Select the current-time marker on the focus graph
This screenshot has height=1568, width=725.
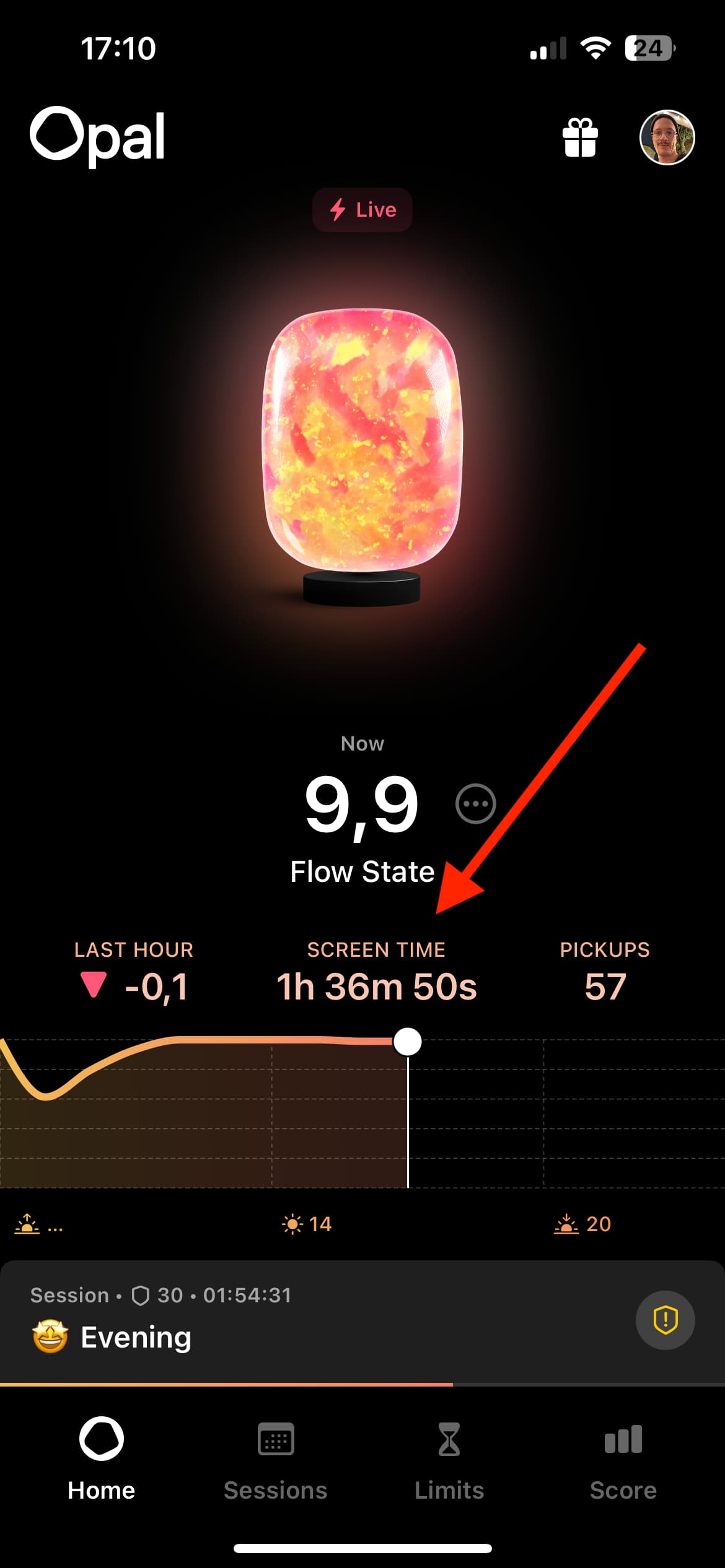point(408,1042)
